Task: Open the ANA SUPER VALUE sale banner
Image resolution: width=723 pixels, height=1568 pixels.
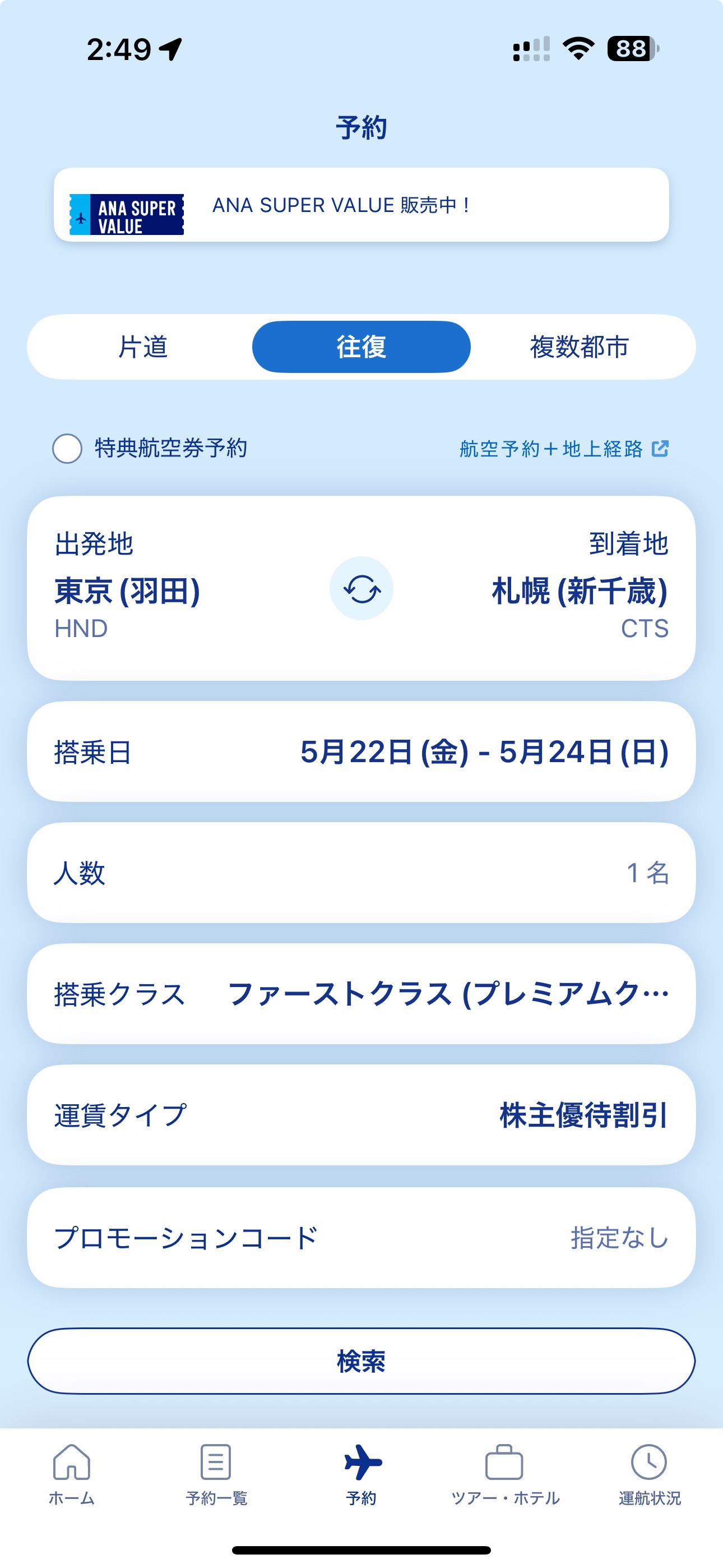Action: point(361,205)
